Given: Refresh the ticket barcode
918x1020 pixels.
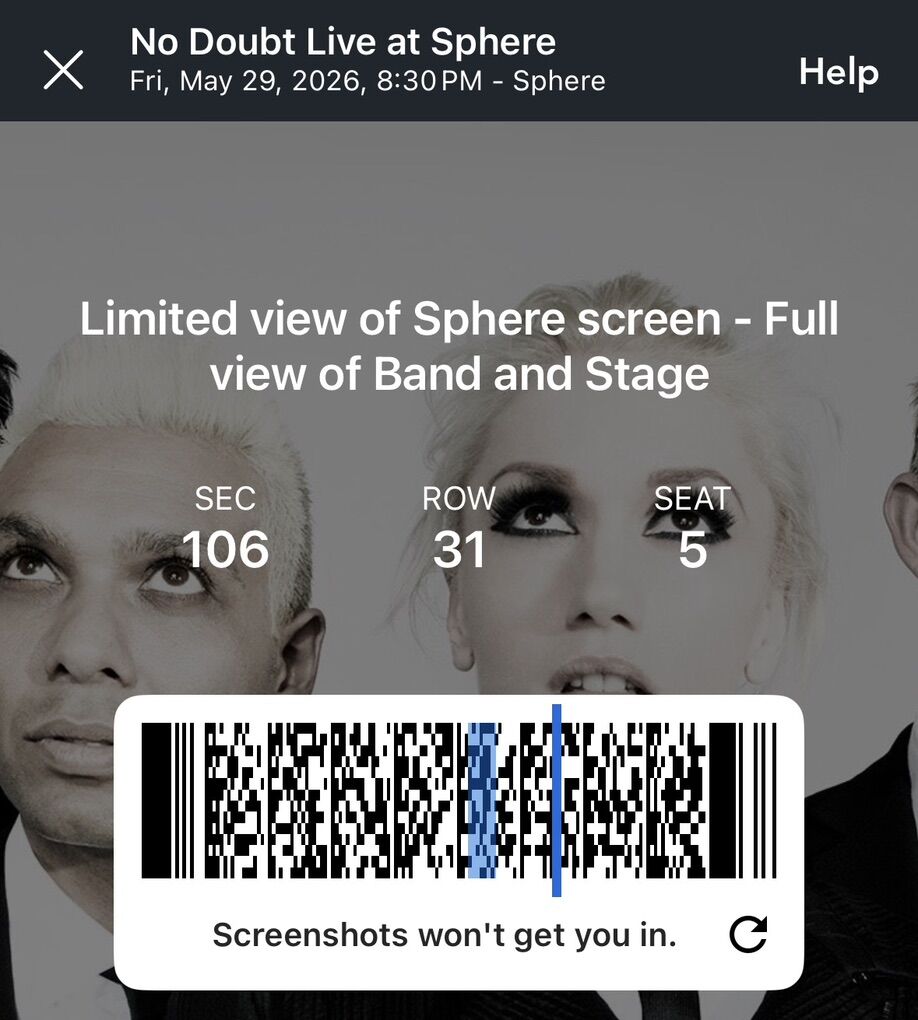Looking at the screenshot, I should tap(747, 935).
